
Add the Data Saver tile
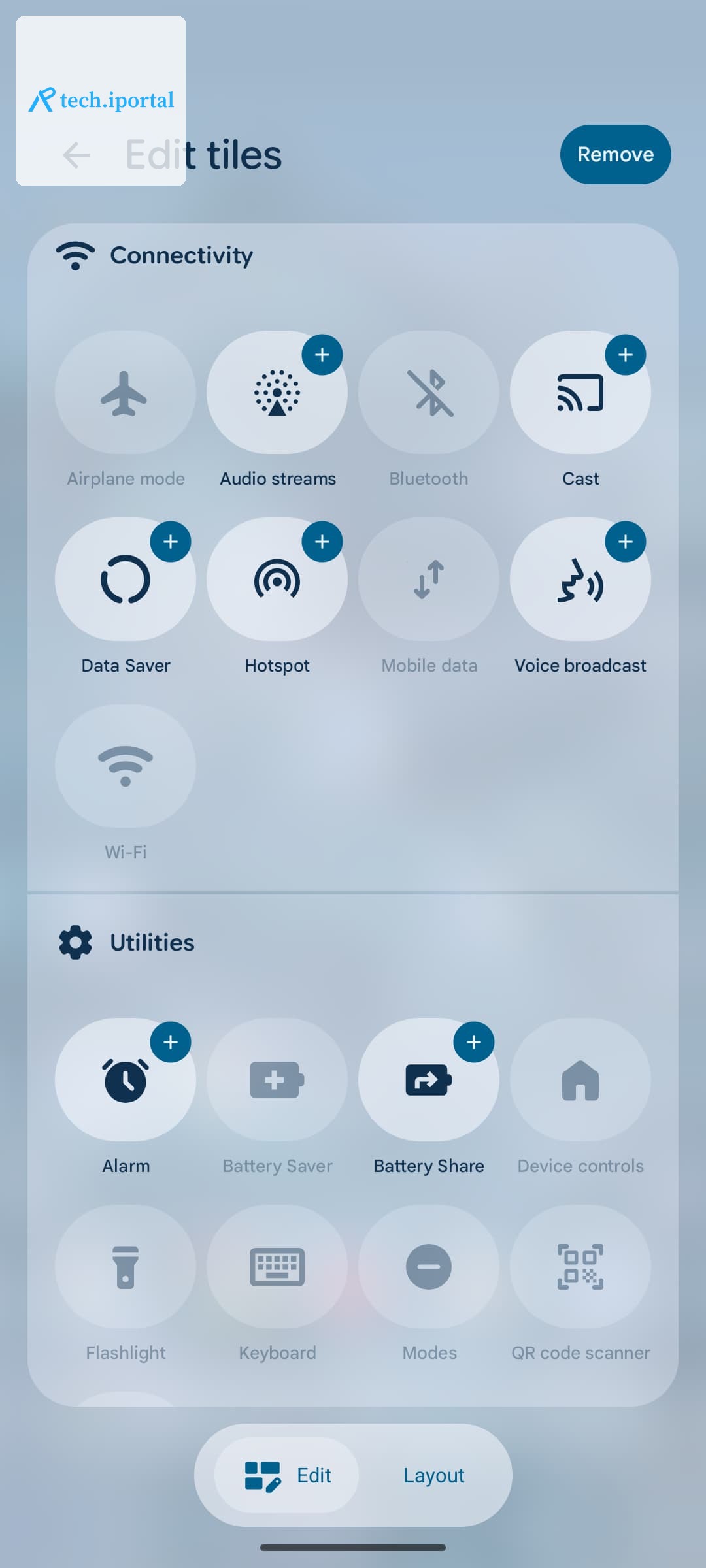tap(171, 542)
